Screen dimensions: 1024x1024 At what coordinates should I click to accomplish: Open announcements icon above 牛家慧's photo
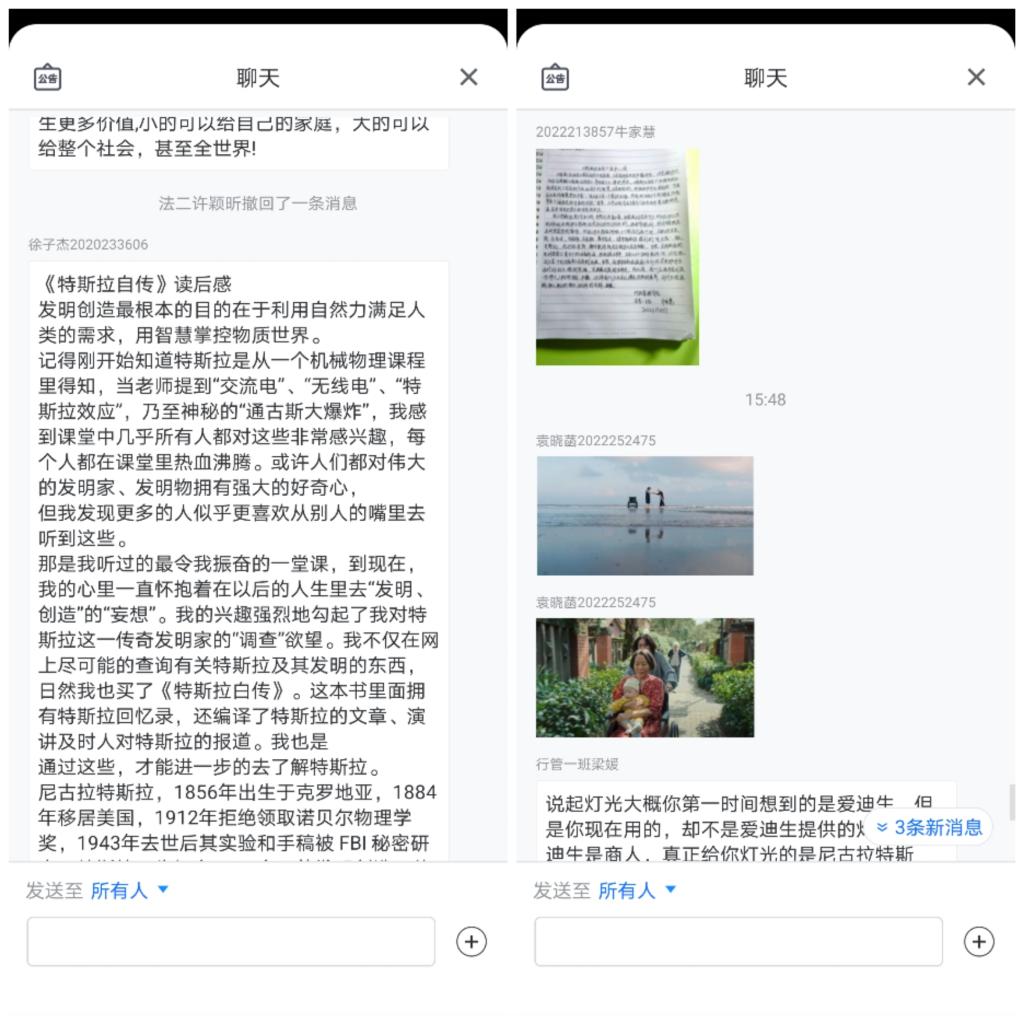tap(555, 77)
